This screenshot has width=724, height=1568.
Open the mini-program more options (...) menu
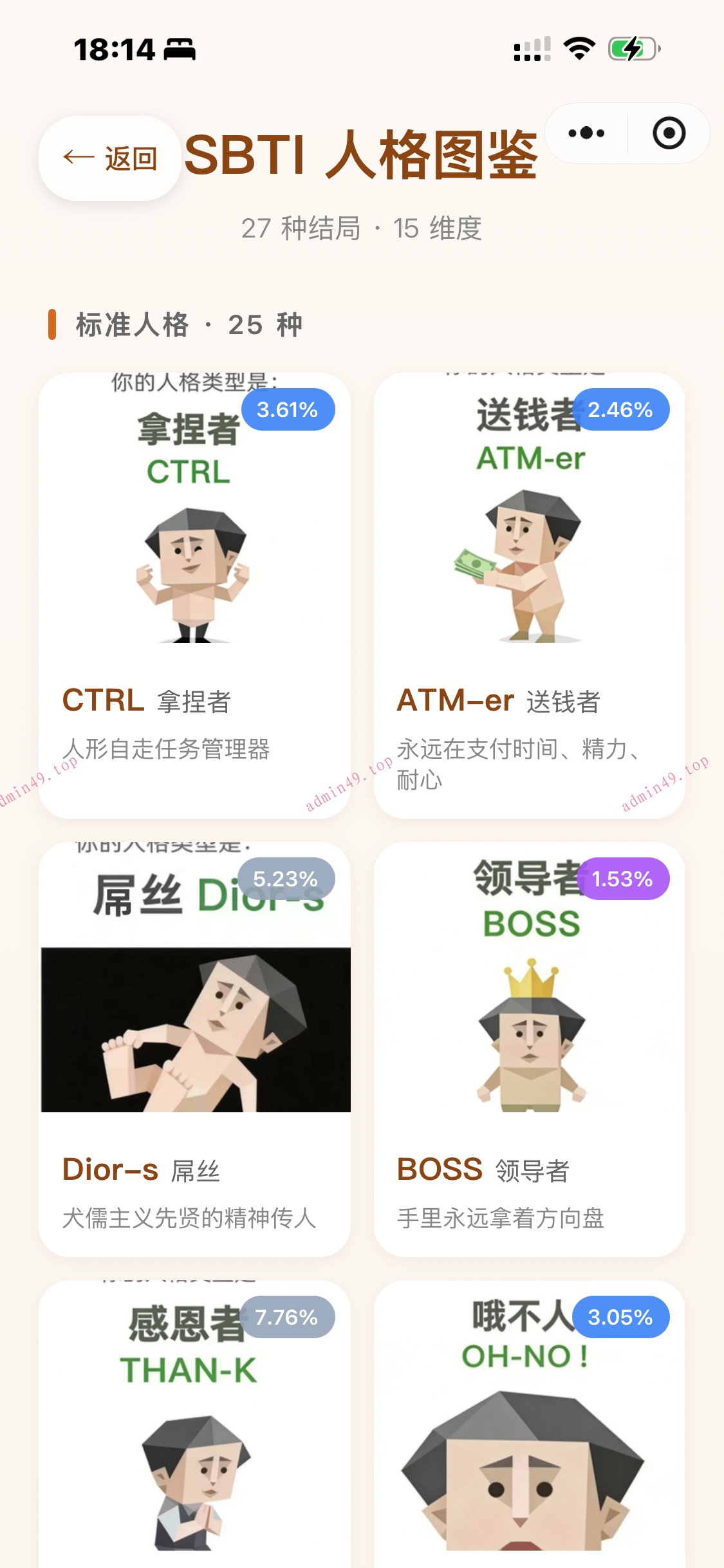(x=585, y=133)
